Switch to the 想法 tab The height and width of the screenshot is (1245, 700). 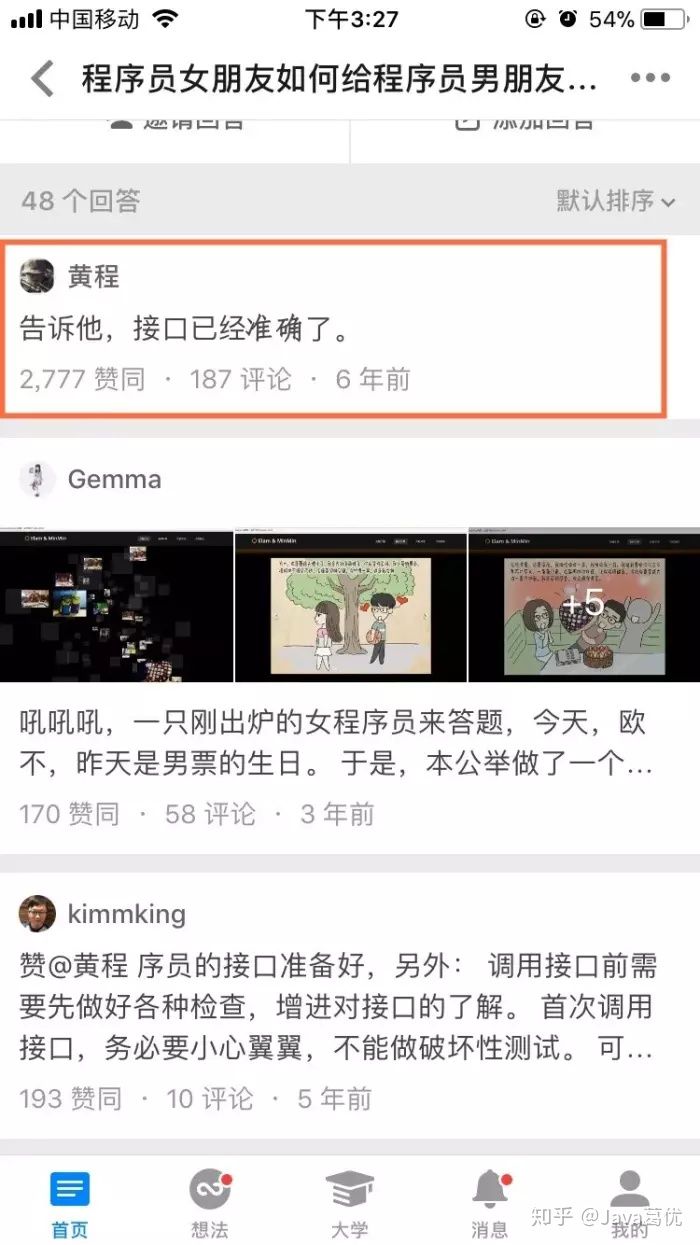(210, 1204)
